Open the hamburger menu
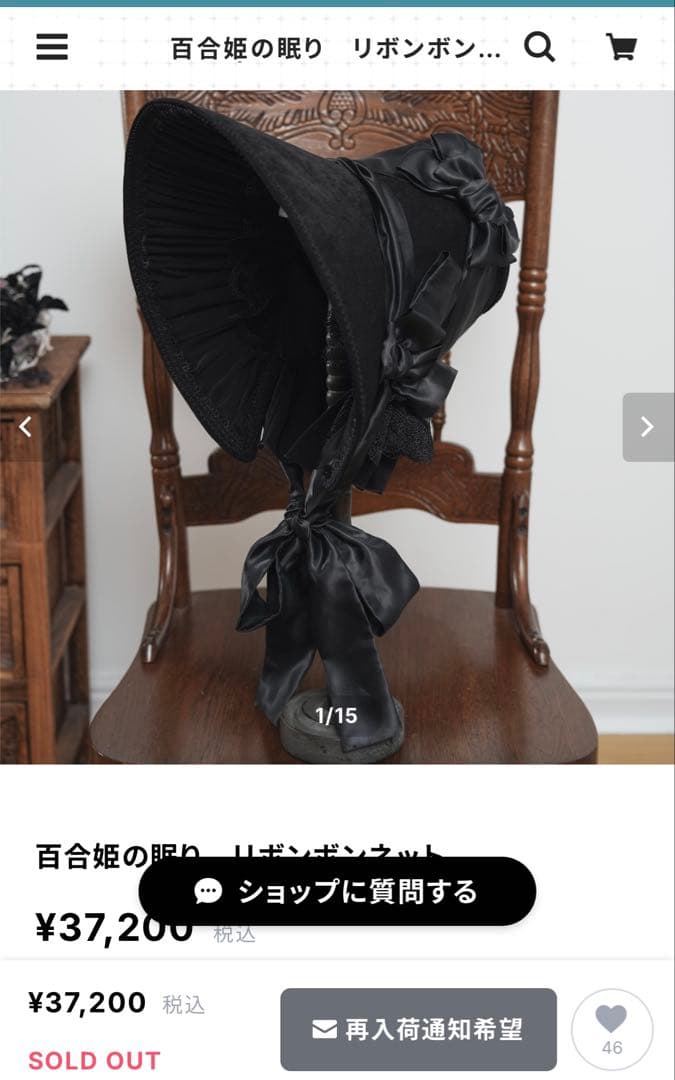 [x=52, y=47]
